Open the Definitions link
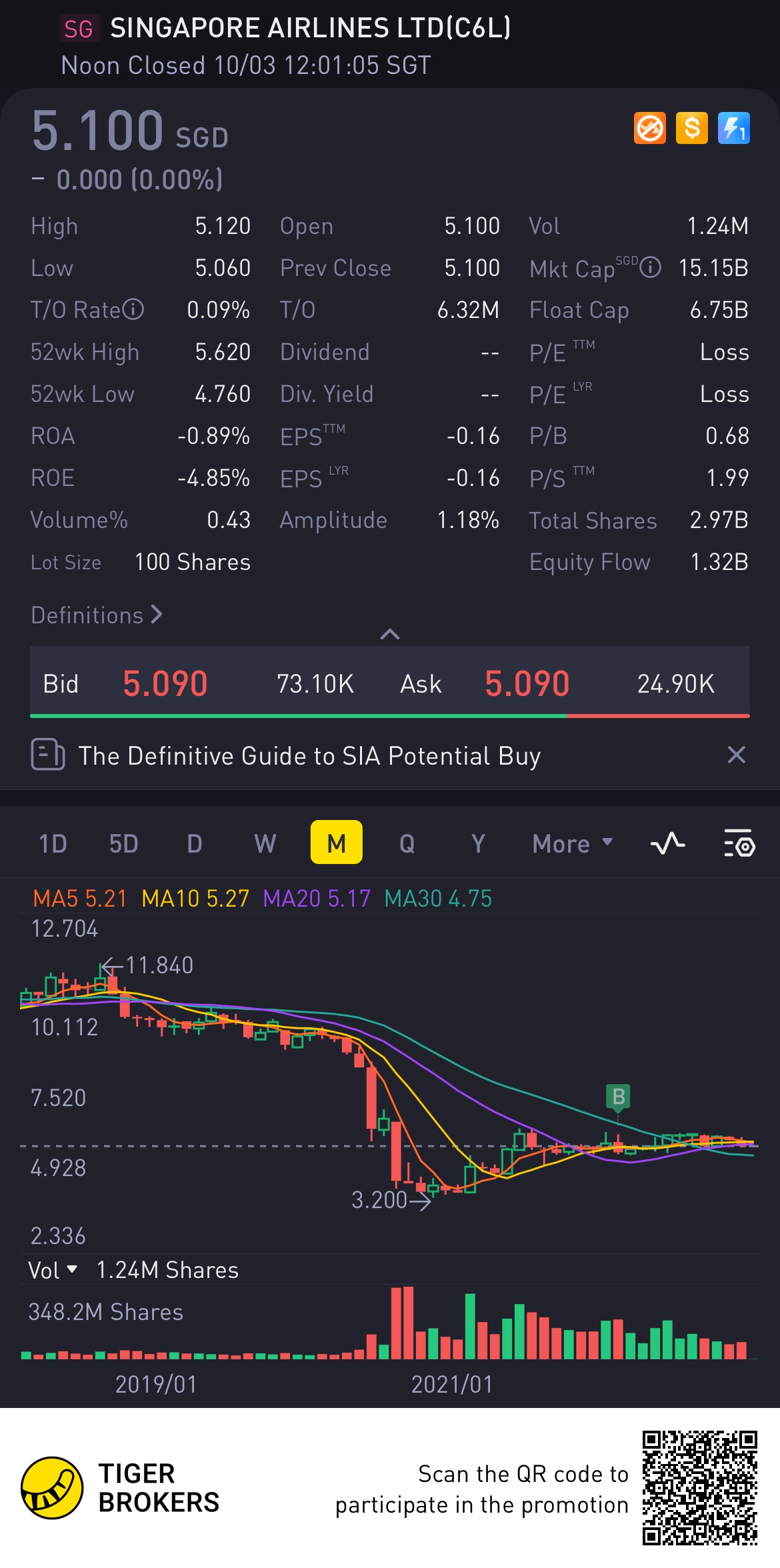This screenshot has height=1568, width=780. click(x=97, y=615)
